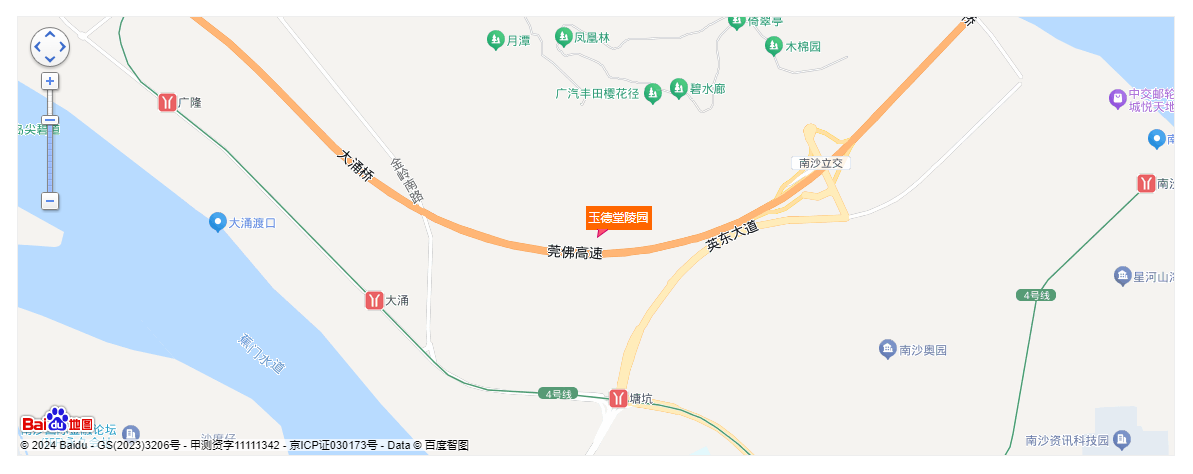This screenshot has height=474, width=1193.
Task: Tap the 玉德堂陵园 location marker
Action: [x=618, y=218]
